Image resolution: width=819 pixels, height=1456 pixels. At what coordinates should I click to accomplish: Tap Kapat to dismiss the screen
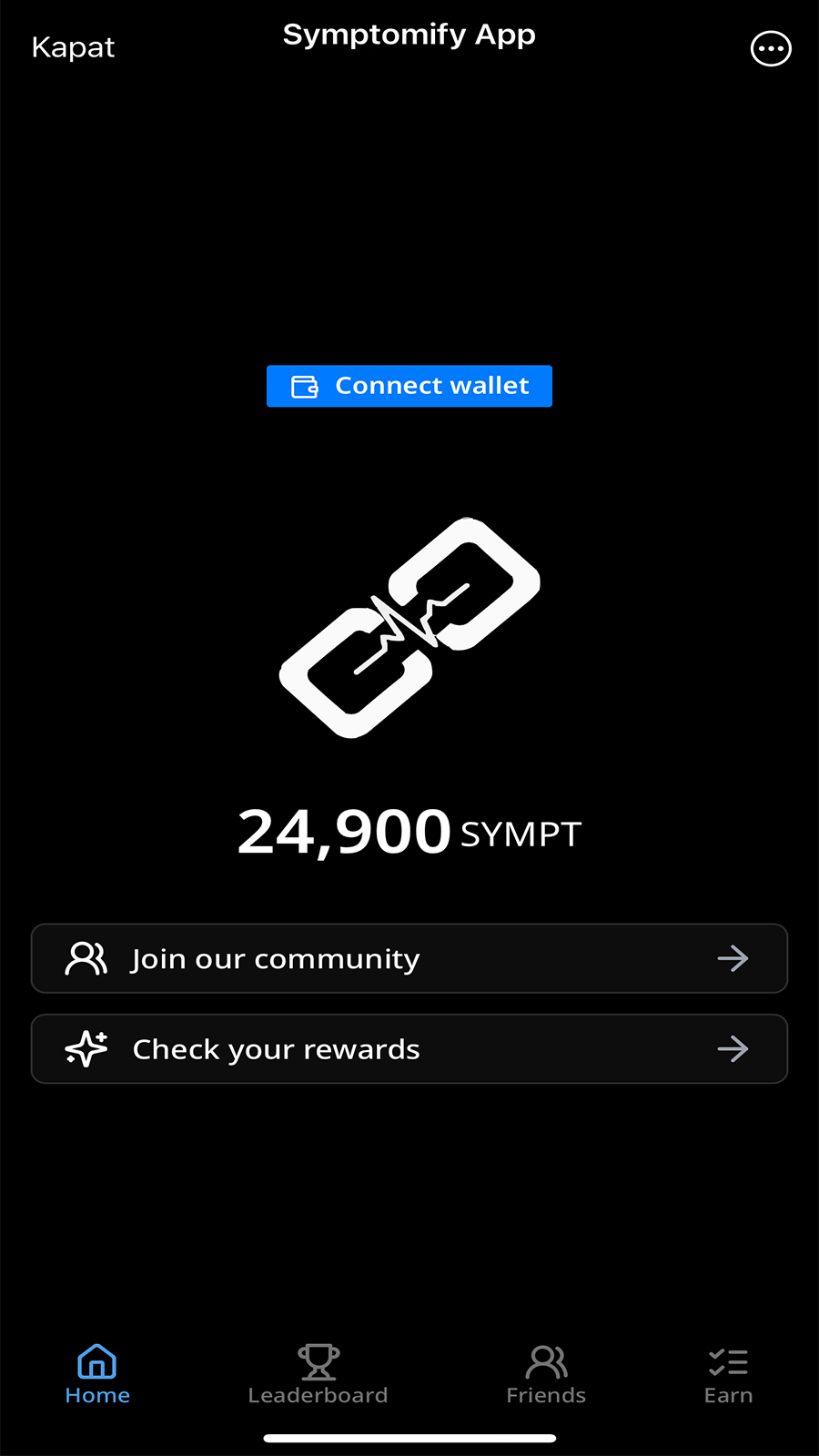pyautogui.click(x=73, y=46)
